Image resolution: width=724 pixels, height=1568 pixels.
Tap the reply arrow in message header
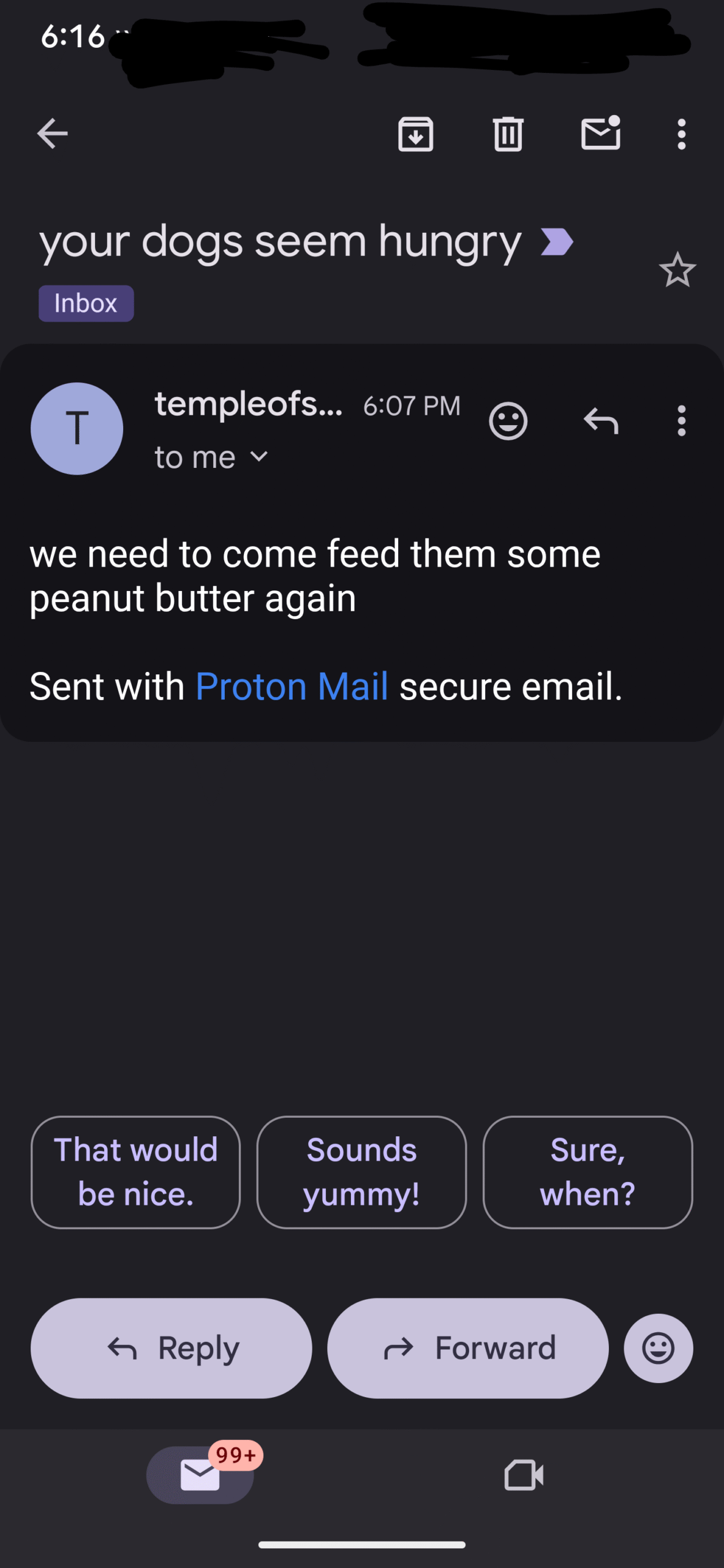[601, 421]
